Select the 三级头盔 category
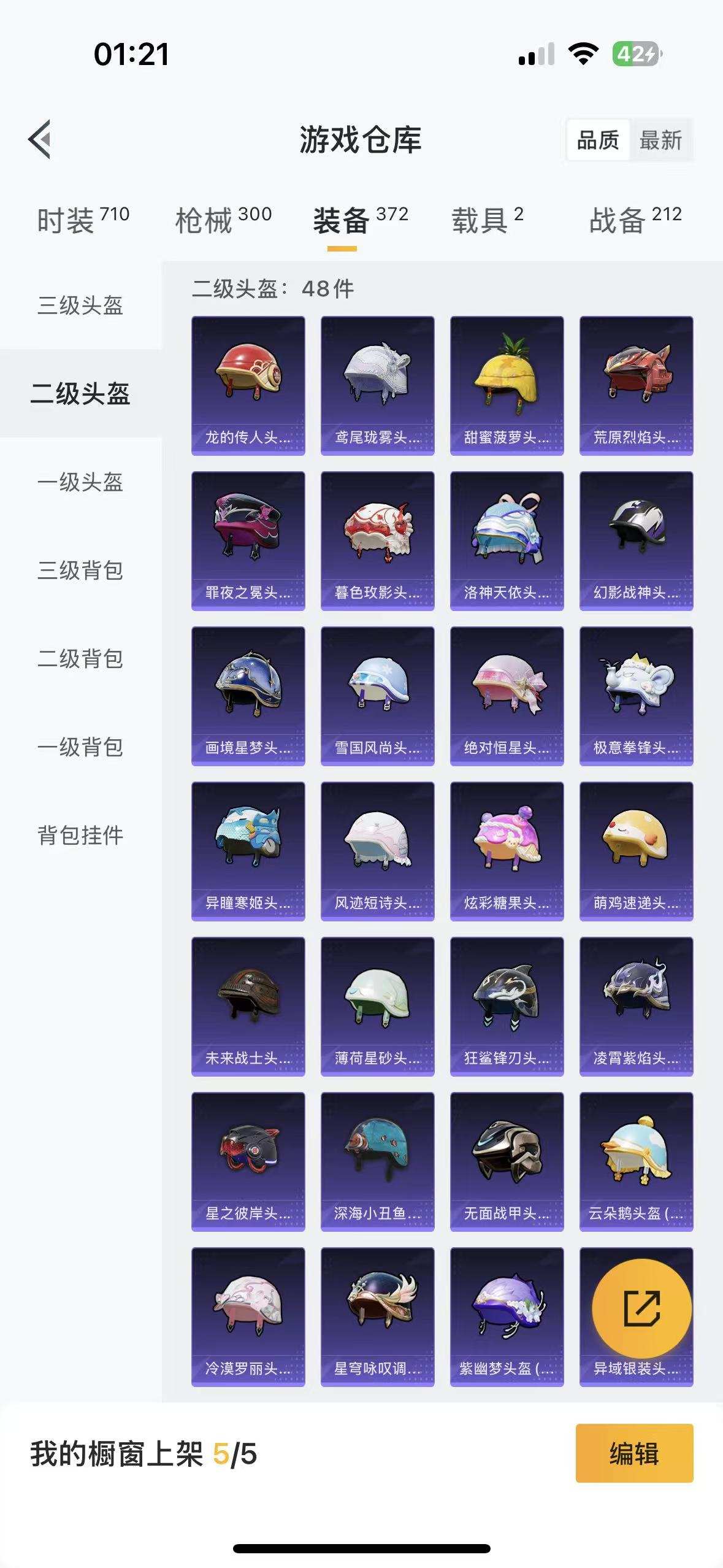 tap(80, 306)
